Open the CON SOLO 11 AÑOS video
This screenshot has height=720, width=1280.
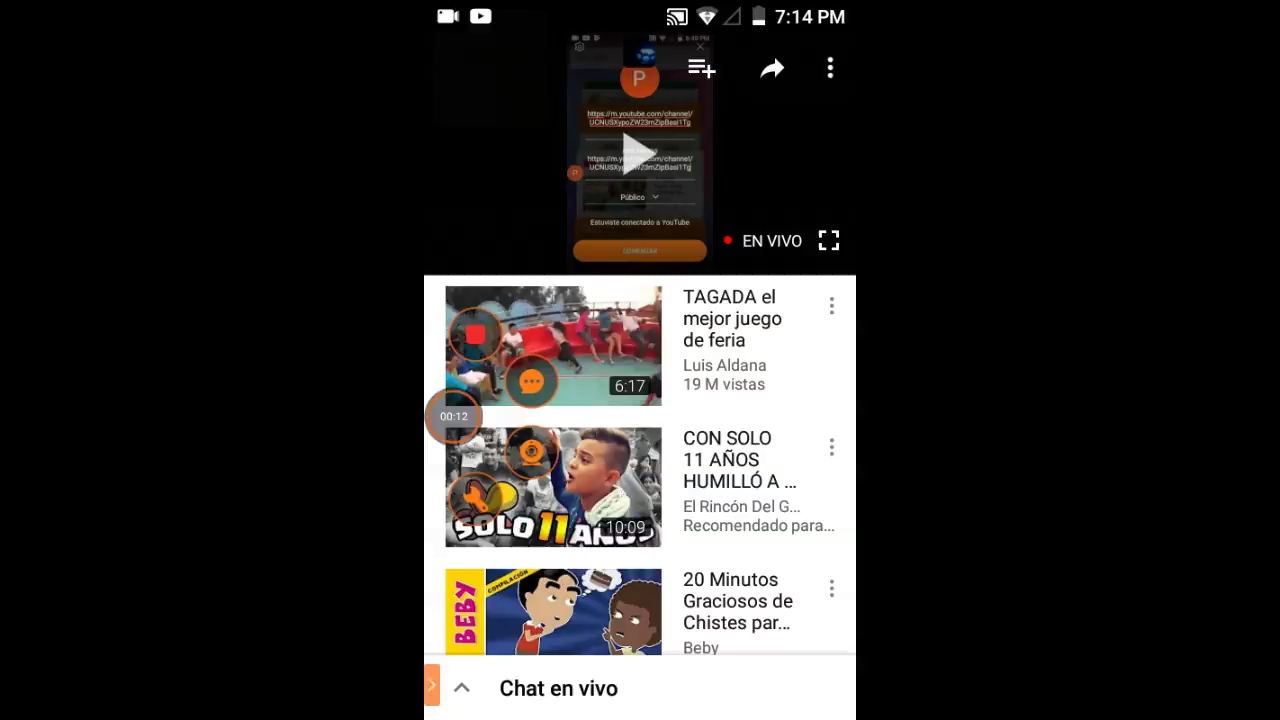(739, 460)
